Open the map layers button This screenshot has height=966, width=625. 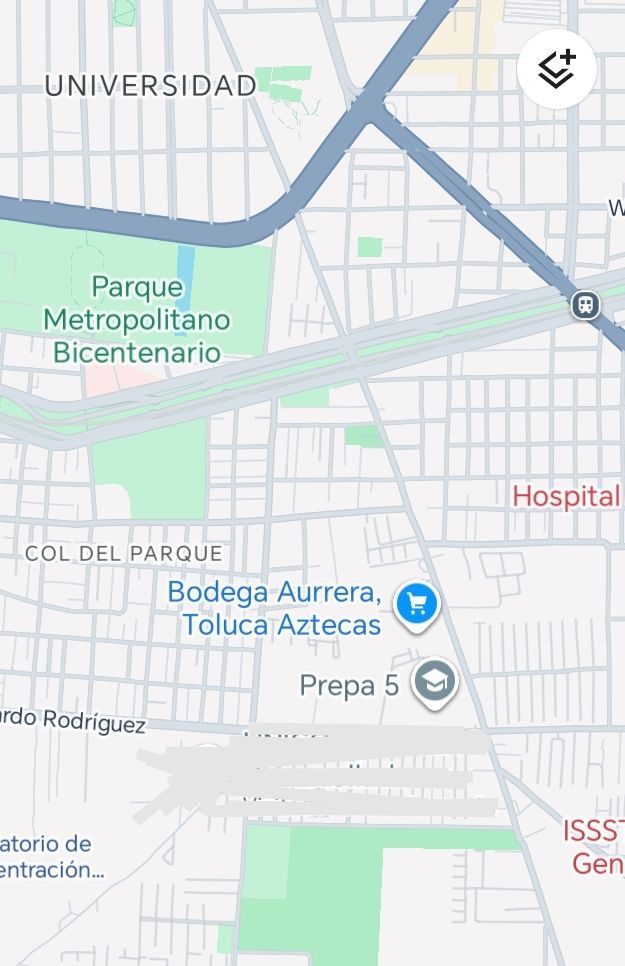(557, 69)
